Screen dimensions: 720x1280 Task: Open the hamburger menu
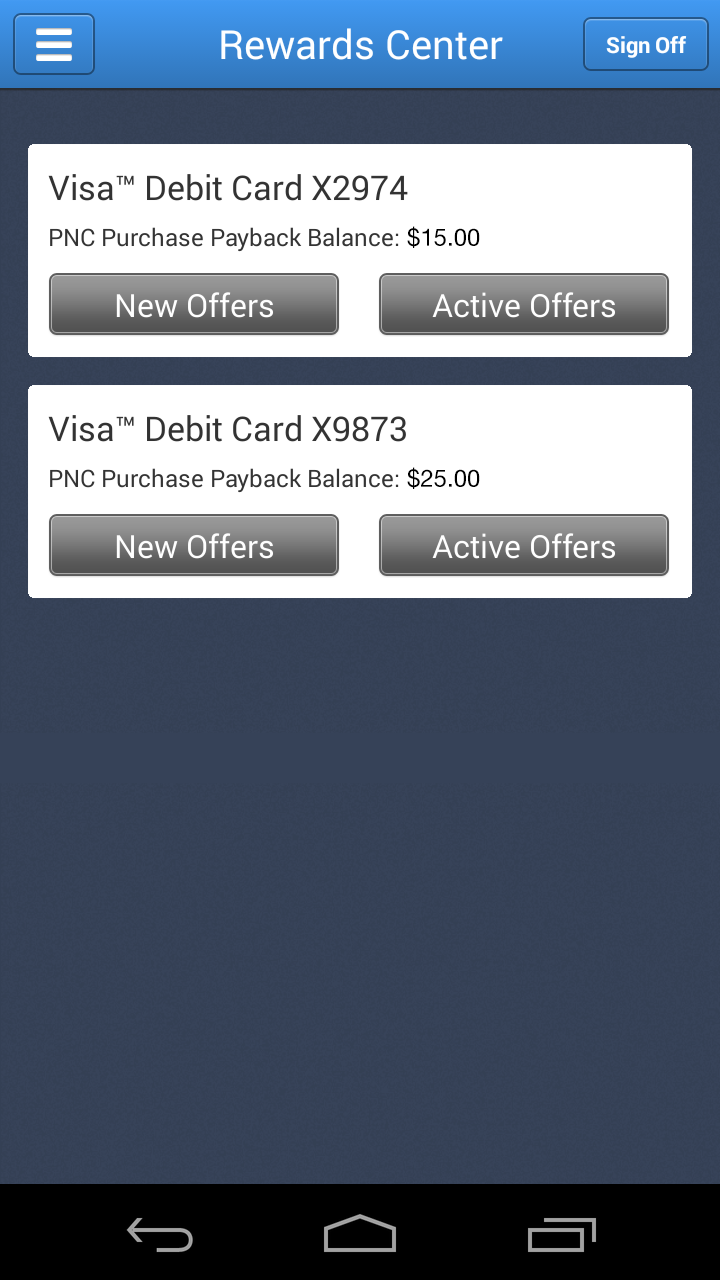54,45
